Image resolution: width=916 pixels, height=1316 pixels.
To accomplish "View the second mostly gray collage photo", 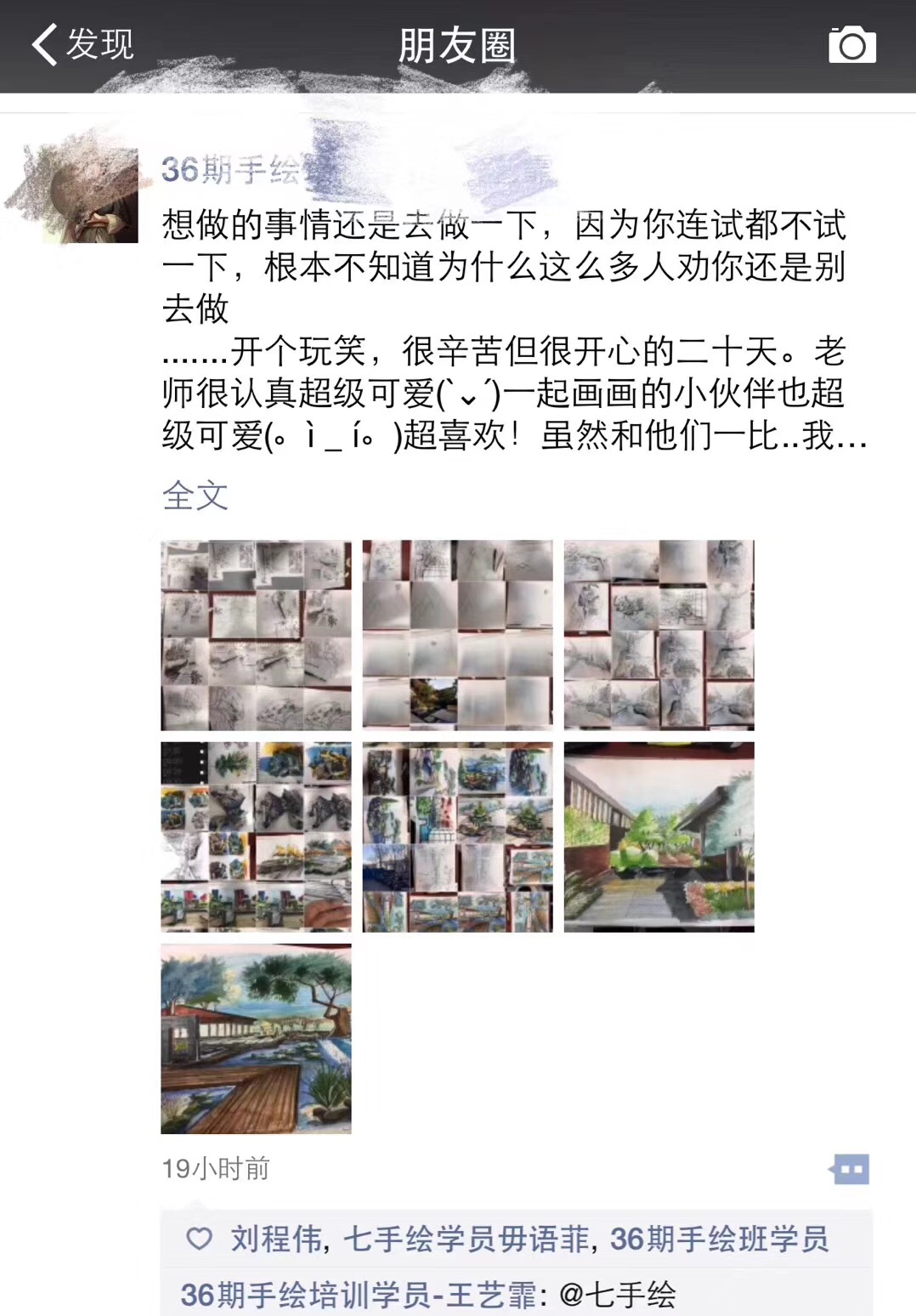I will 457,635.
